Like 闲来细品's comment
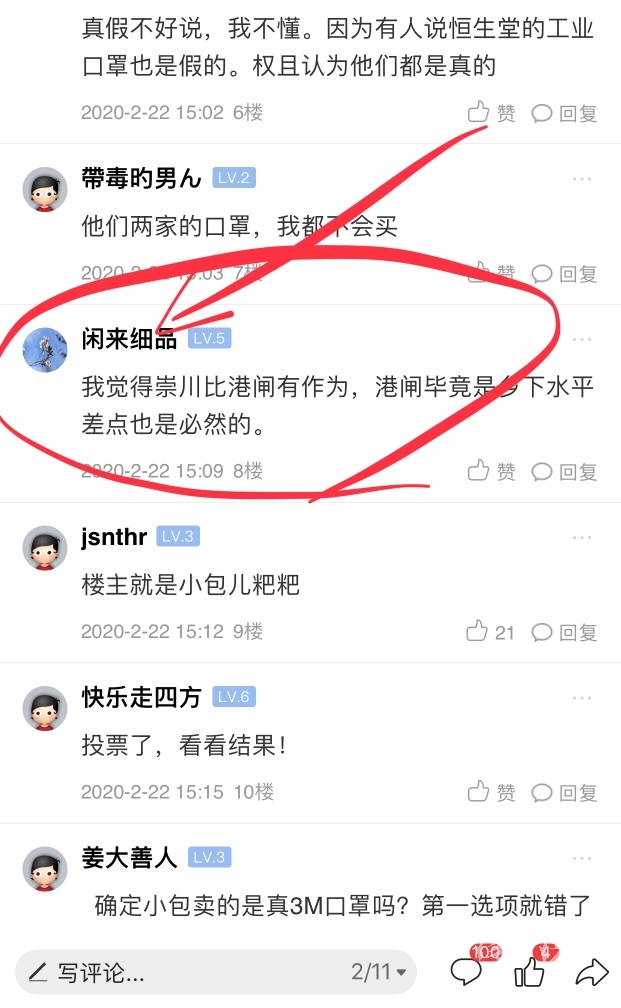621x1008 pixels. 491,471
